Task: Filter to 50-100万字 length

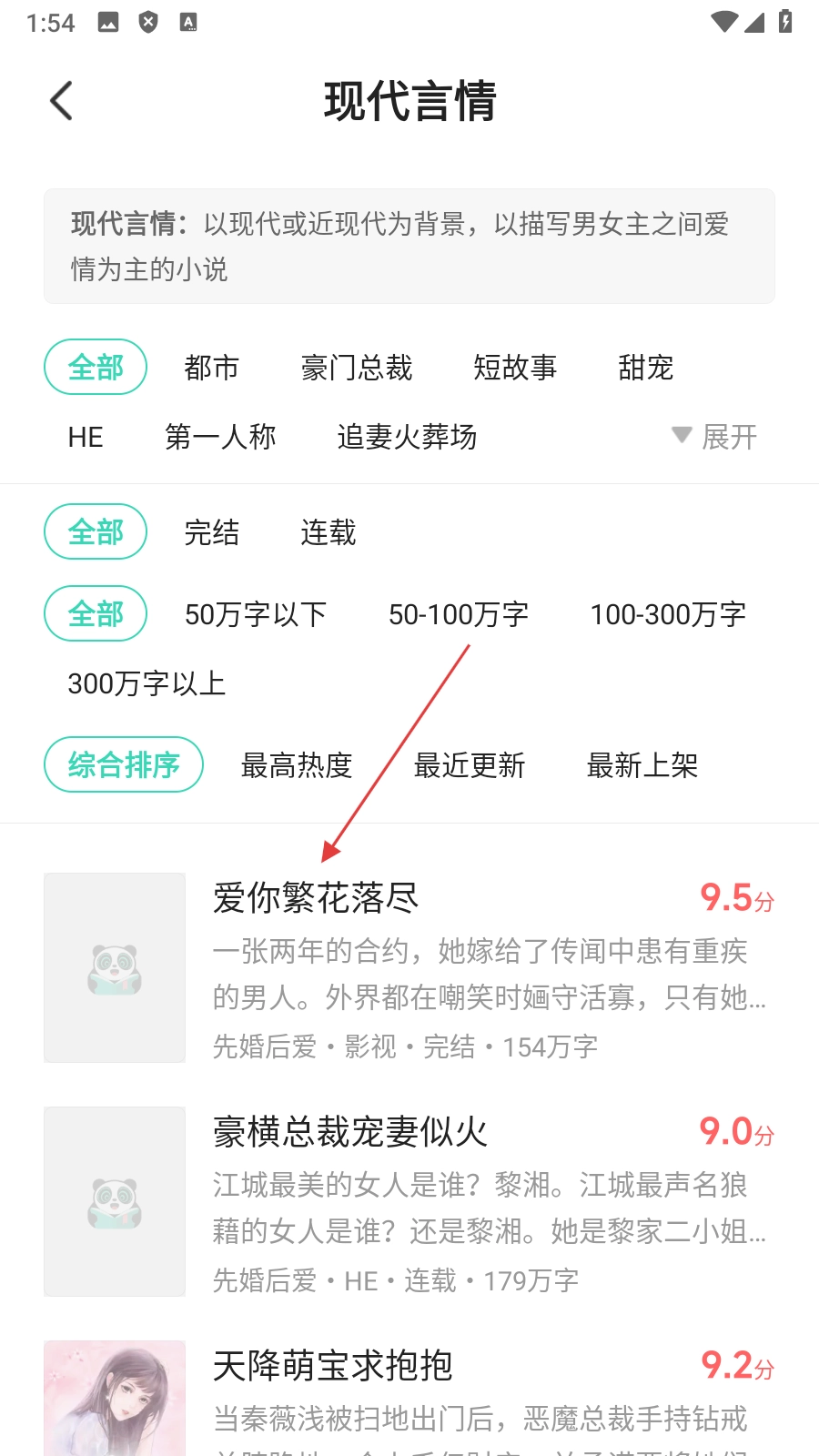Action: tap(459, 614)
